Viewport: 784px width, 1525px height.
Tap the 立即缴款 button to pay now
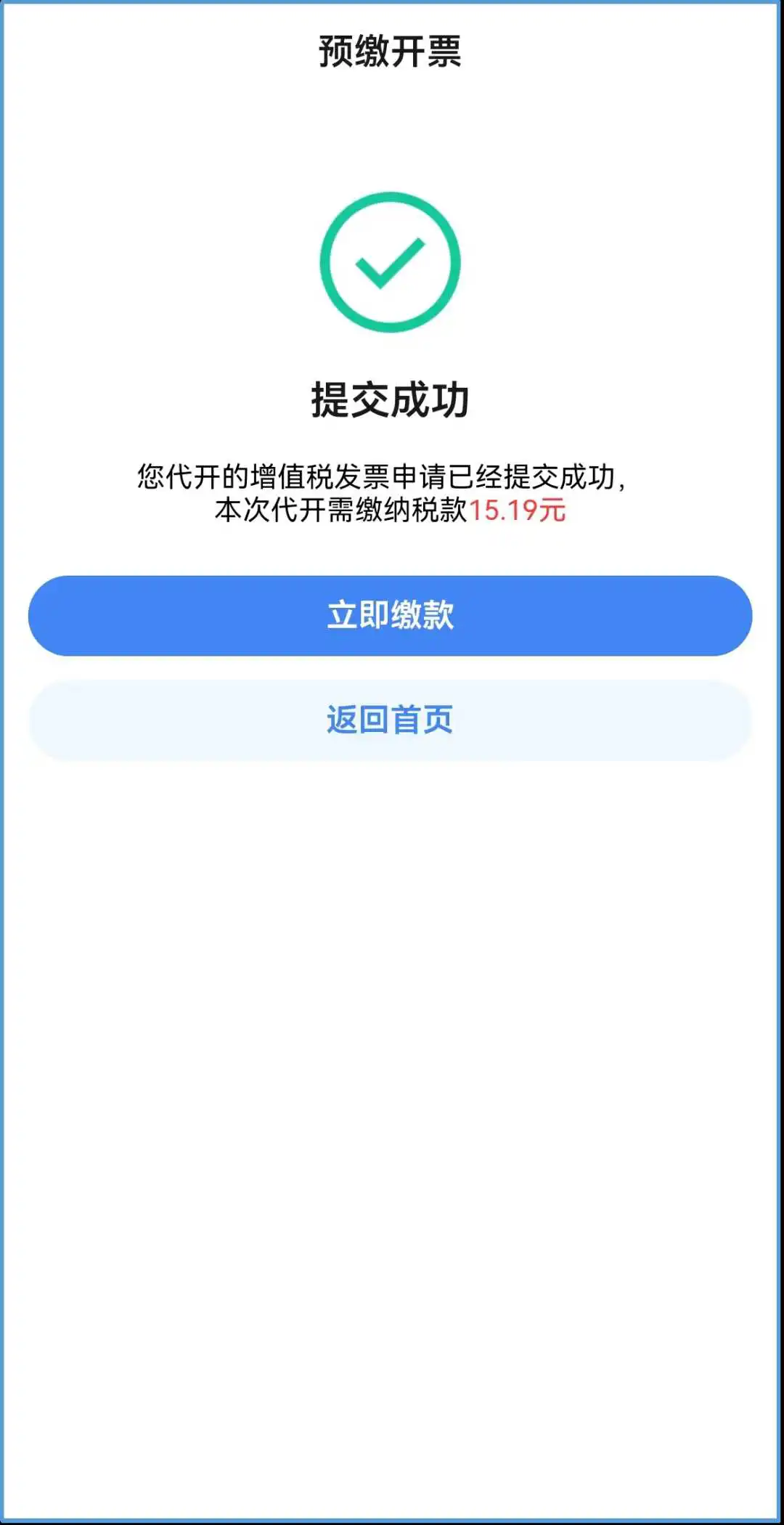[390, 616]
